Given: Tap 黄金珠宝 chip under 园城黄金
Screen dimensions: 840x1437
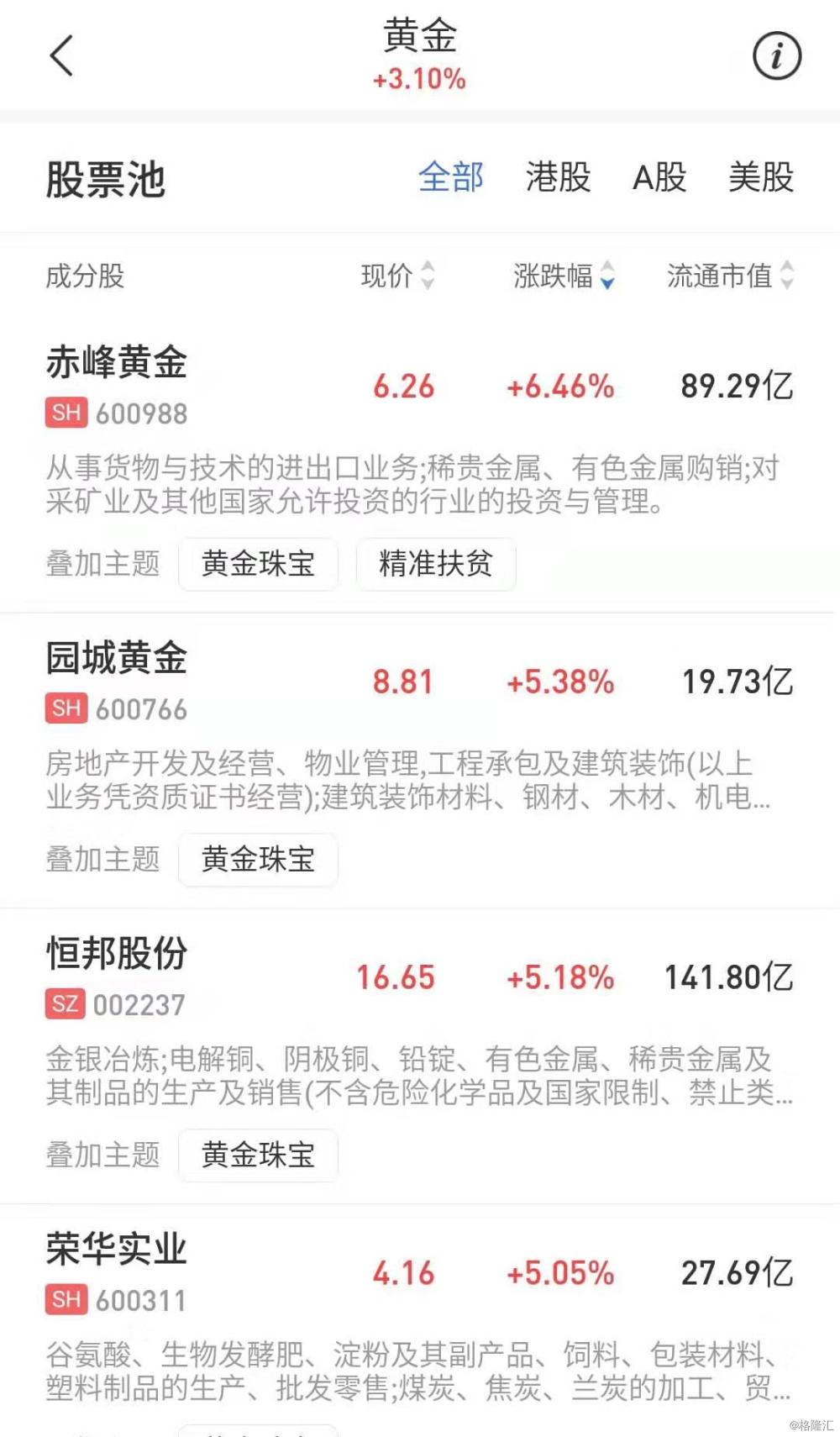Looking at the screenshot, I should tap(258, 860).
